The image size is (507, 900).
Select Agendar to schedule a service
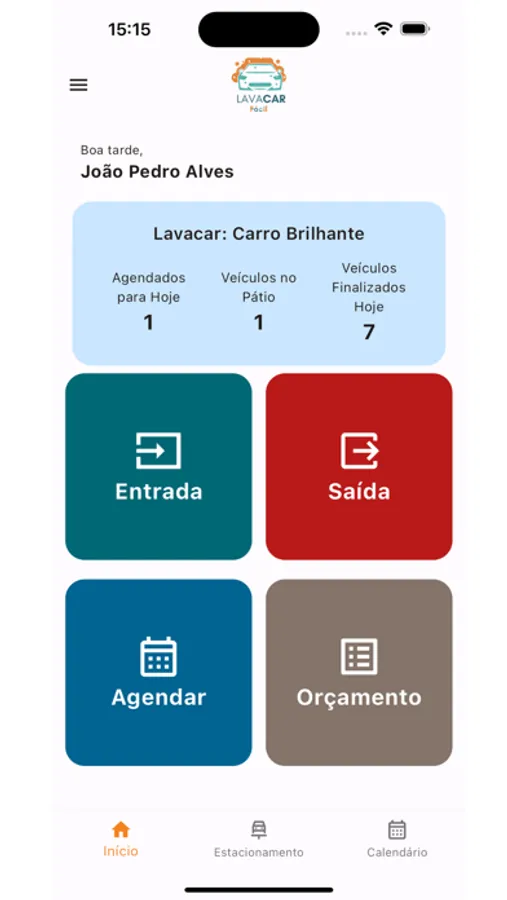158,672
